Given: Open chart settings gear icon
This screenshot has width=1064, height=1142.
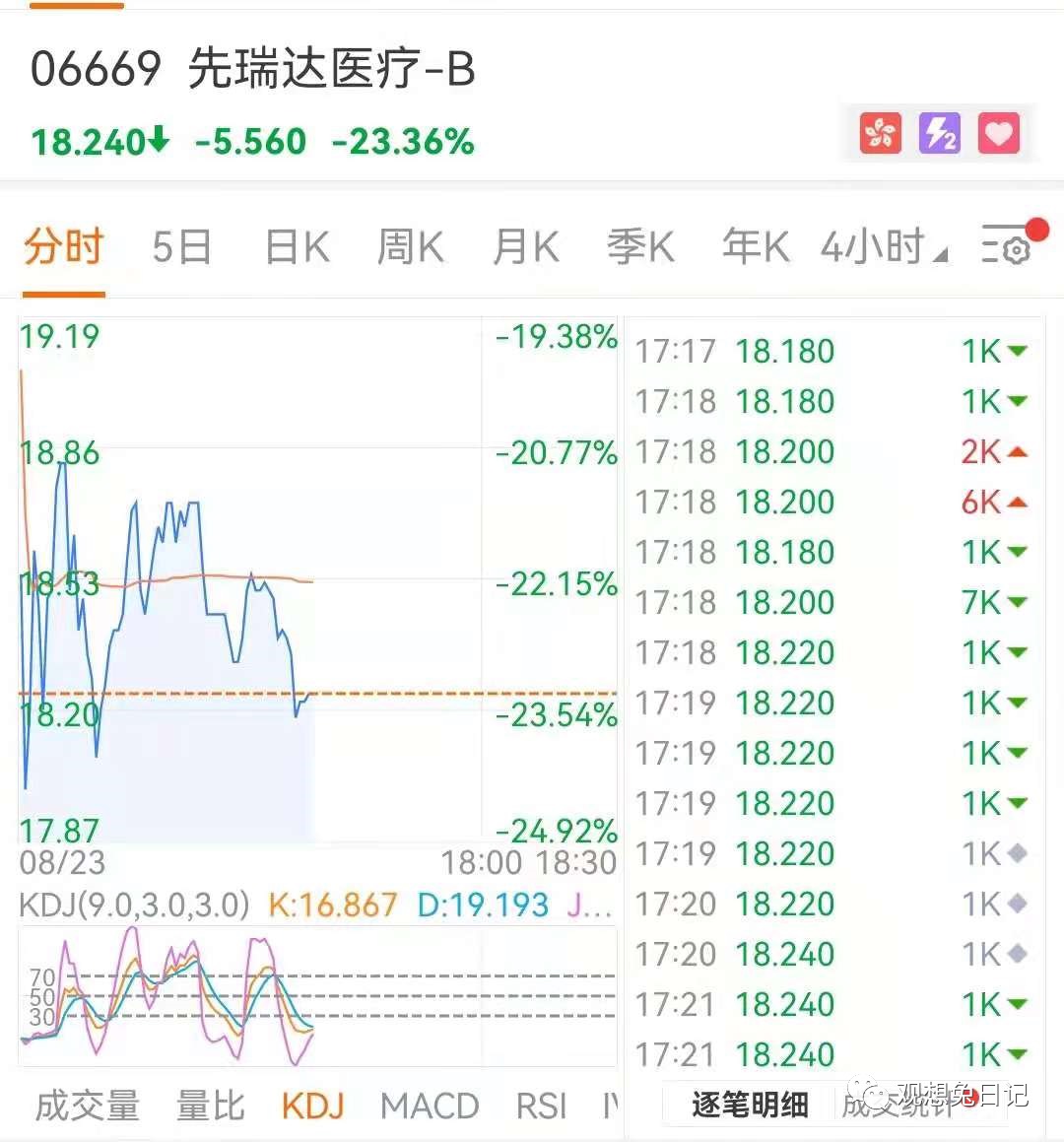Looking at the screenshot, I should [x=1007, y=244].
